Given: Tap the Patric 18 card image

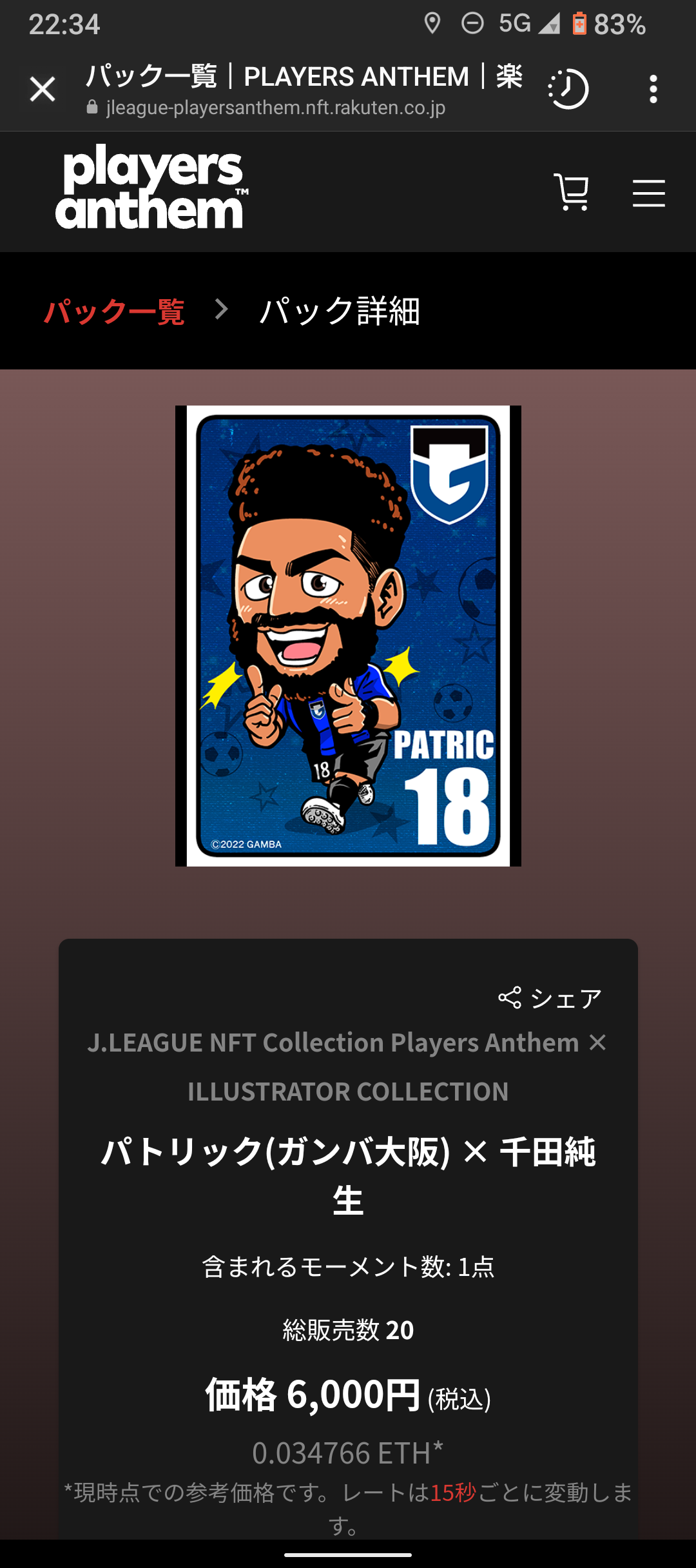Looking at the screenshot, I should tap(348, 636).
